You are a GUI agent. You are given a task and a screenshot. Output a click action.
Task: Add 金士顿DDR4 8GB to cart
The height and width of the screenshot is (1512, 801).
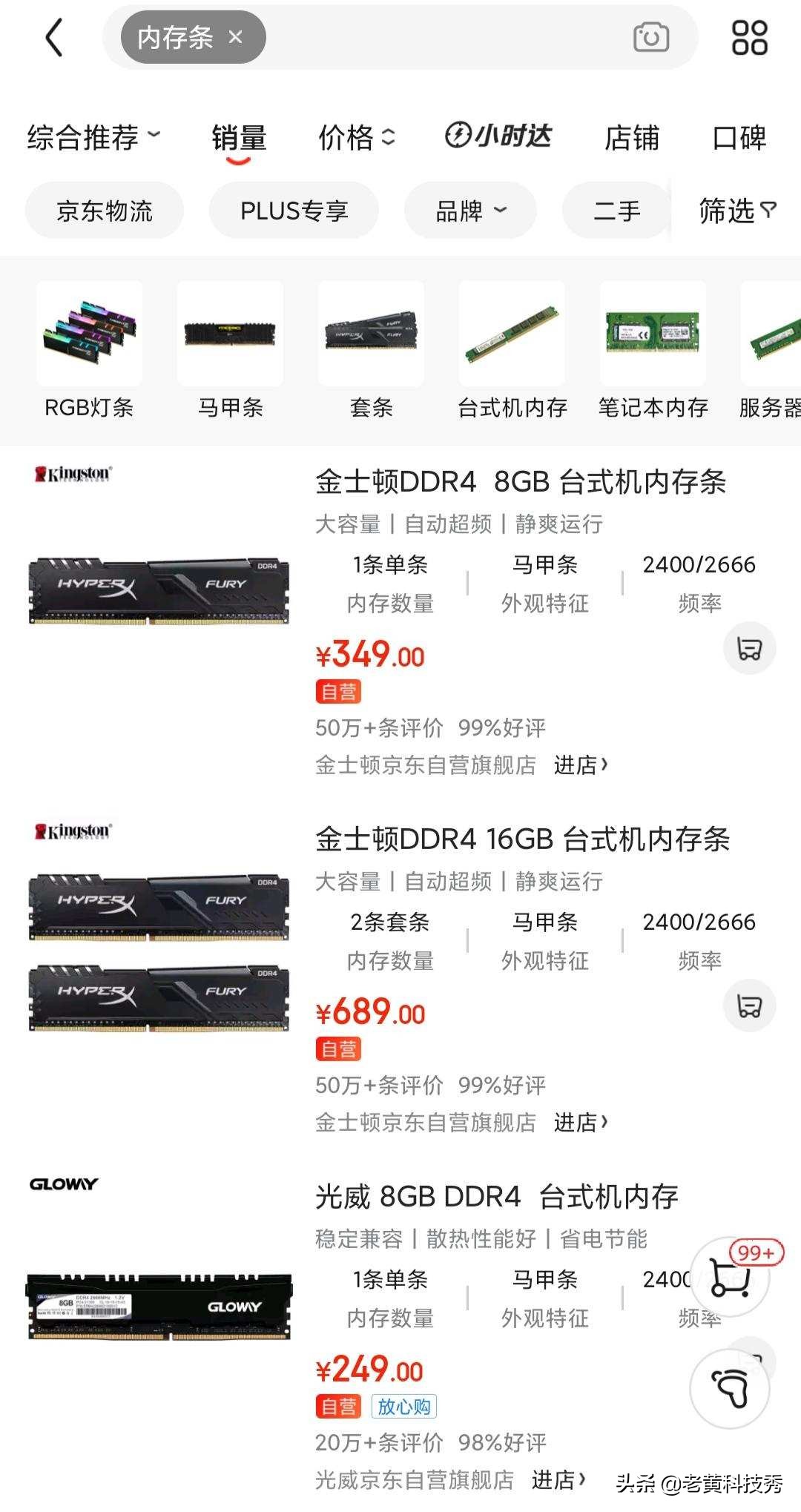(x=749, y=649)
